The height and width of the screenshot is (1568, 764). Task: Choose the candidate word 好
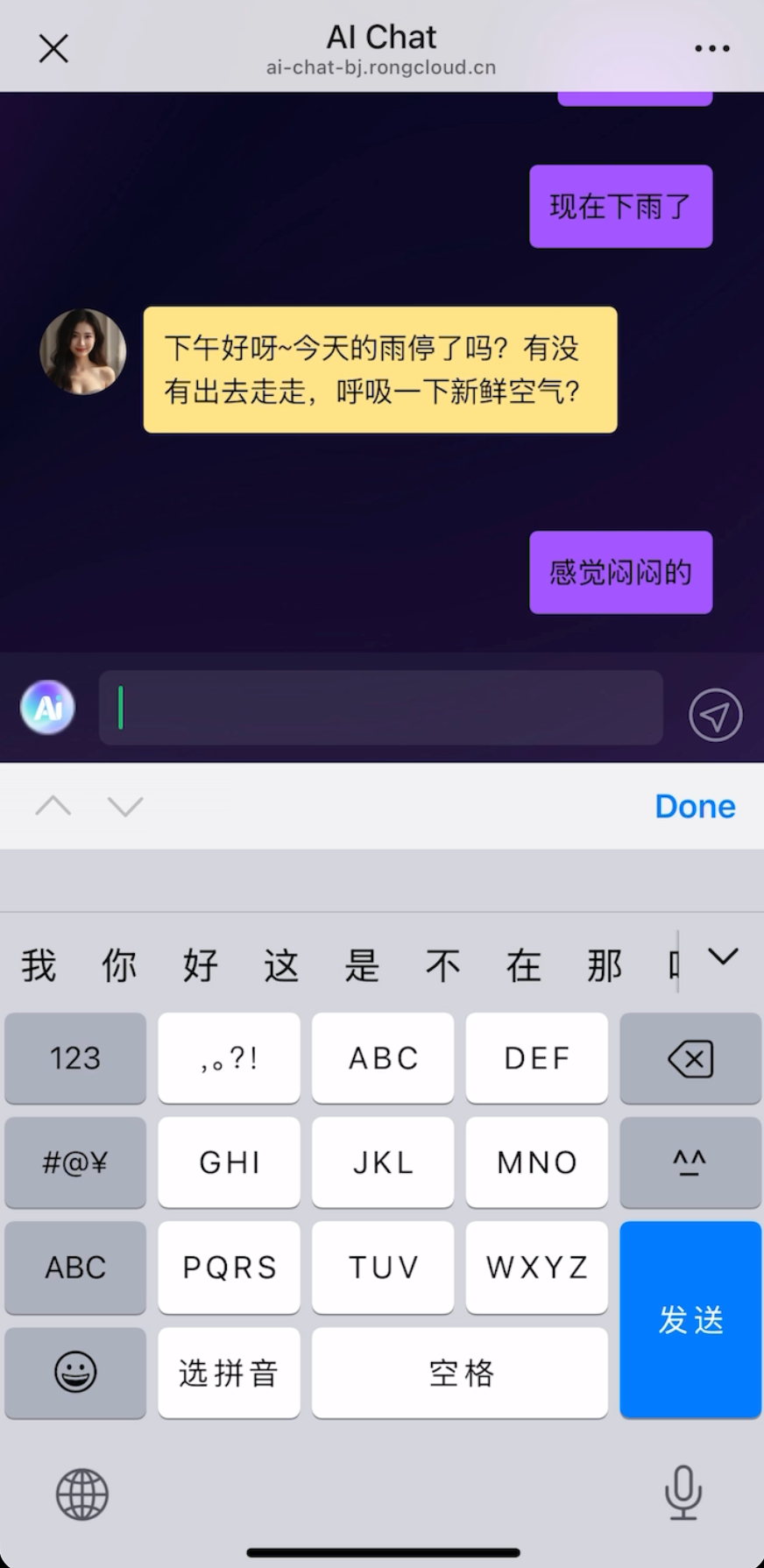coord(200,965)
